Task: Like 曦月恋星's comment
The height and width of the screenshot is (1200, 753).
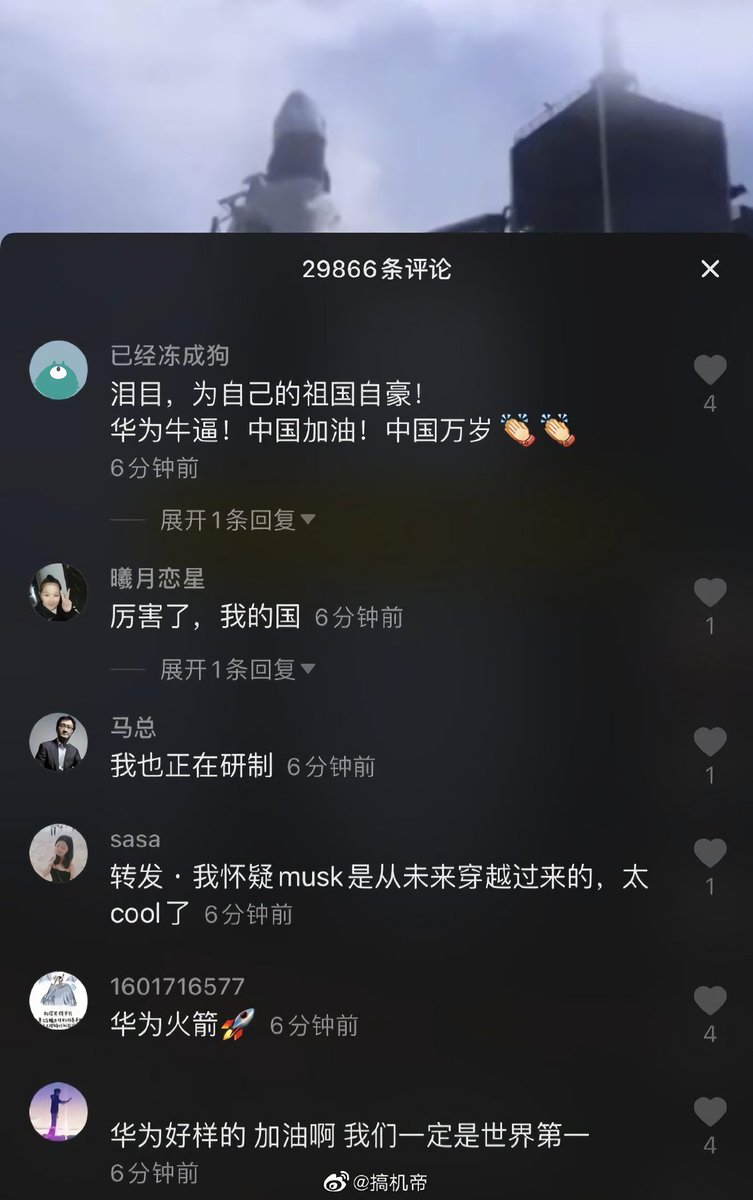Action: point(710,593)
